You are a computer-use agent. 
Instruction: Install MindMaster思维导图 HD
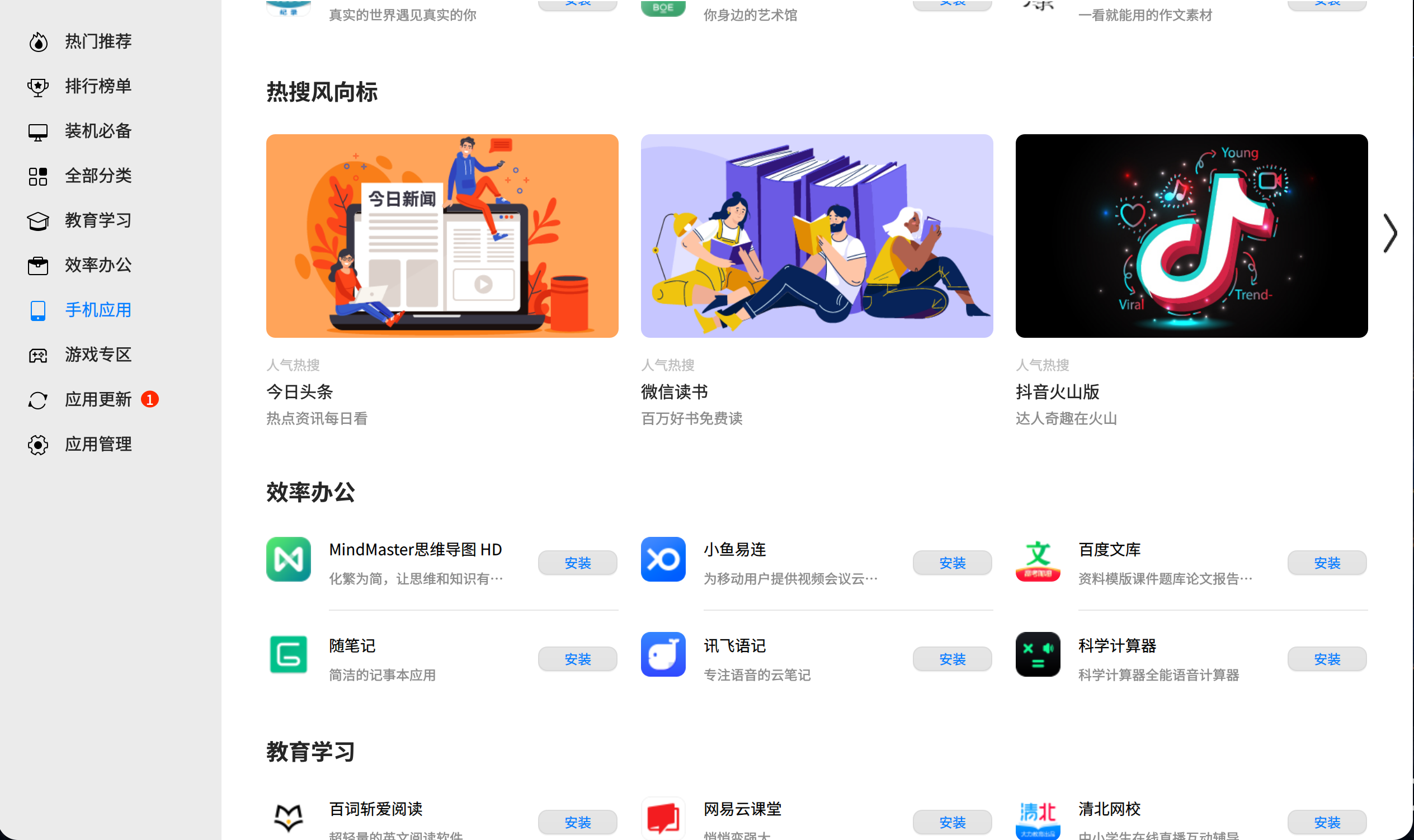point(577,563)
